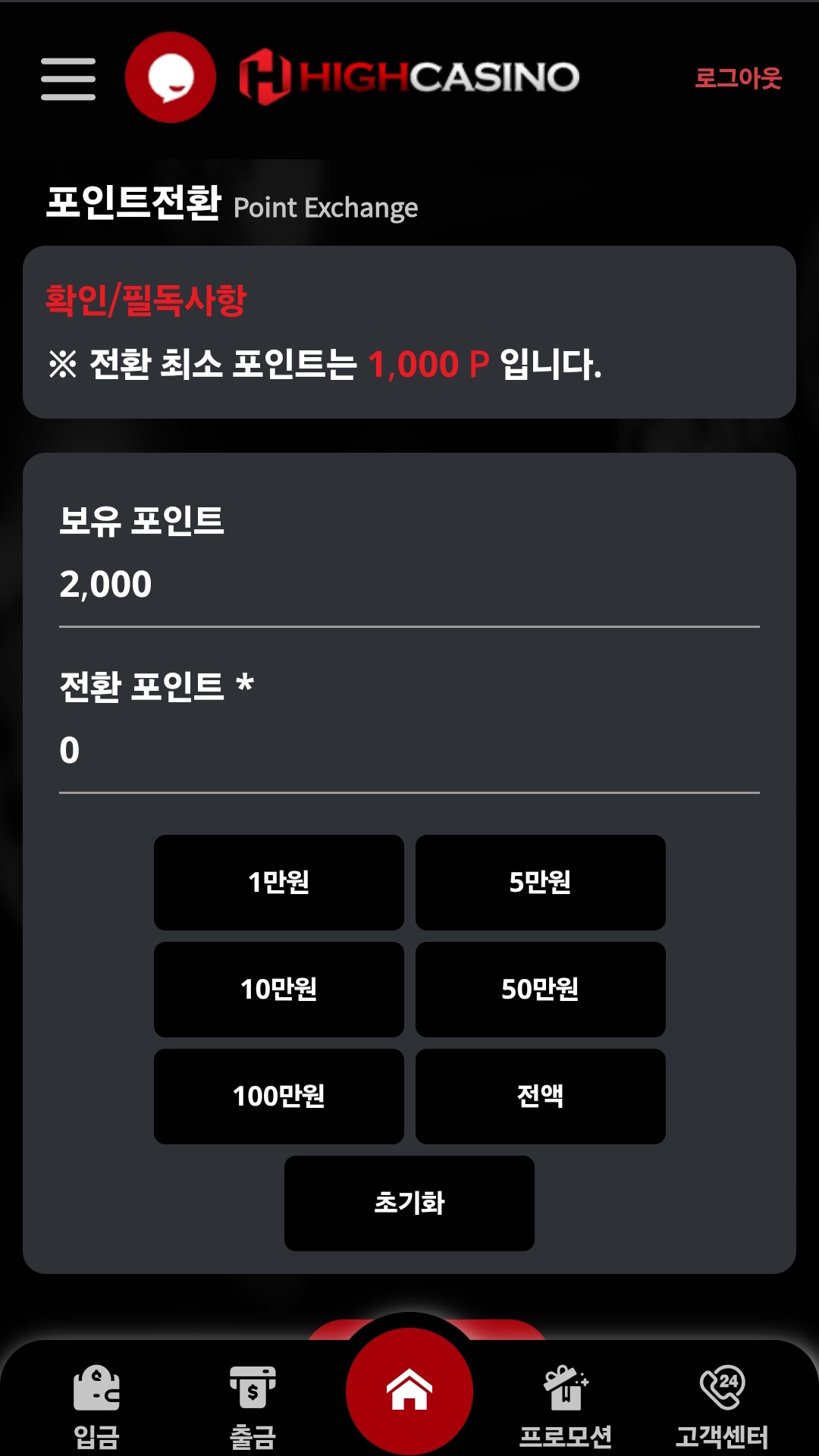
Task: Go to the 입금 deposit tab
Action: [x=96, y=1405]
